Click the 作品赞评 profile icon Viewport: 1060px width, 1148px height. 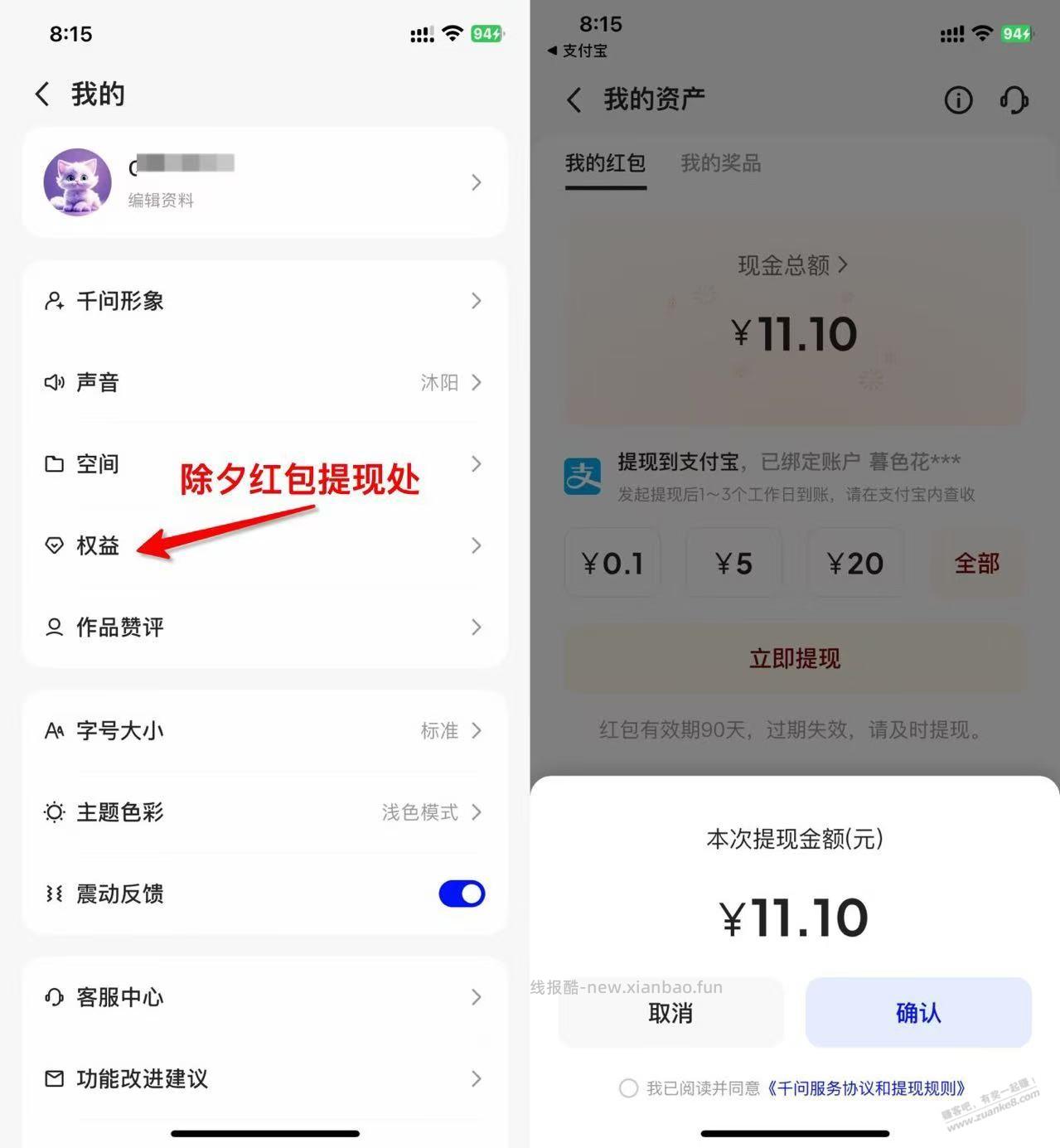(54, 627)
